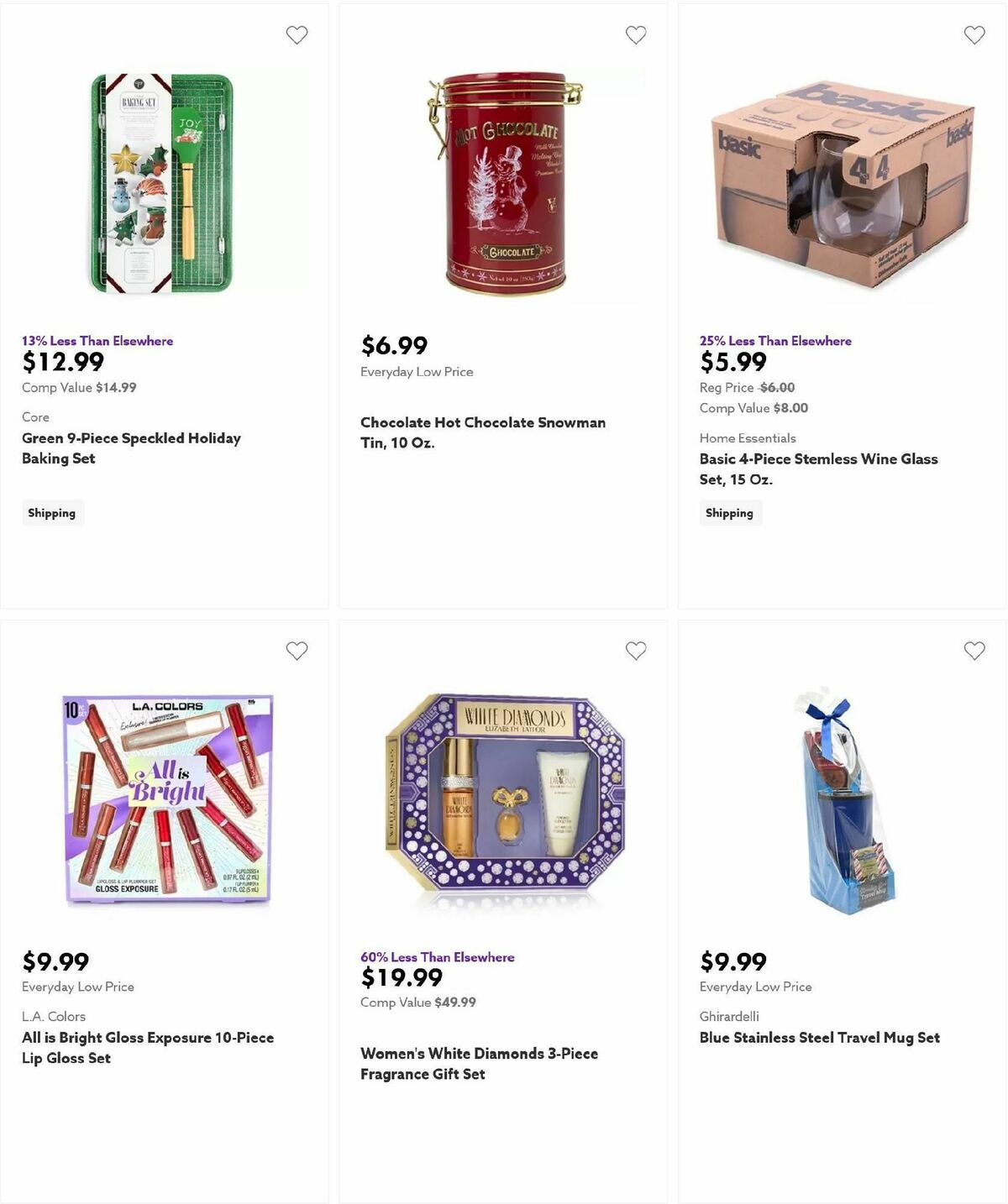
Task: Select the Shipping tag on the Wine Glass Set
Action: 730,512
